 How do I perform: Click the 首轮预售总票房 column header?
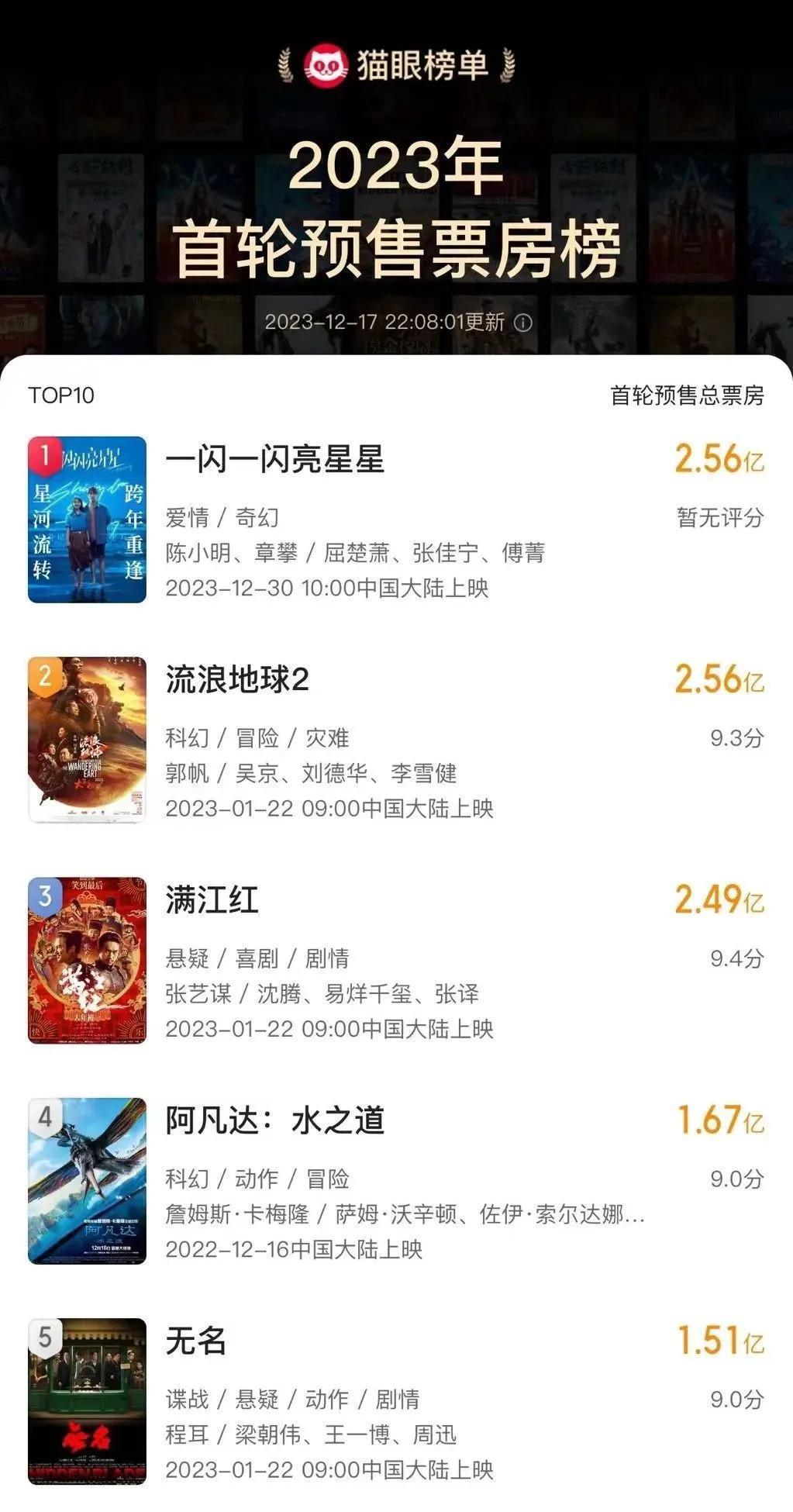coord(687,396)
